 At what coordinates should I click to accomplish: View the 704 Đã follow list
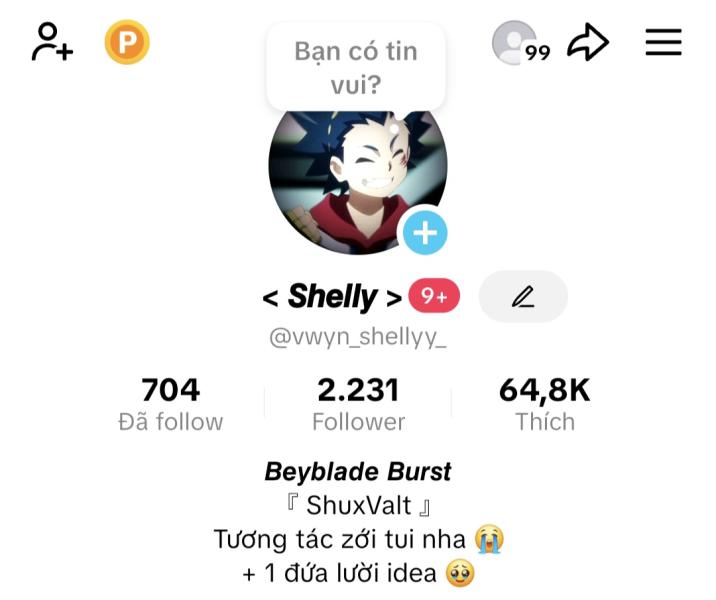click(x=171, y=403)
